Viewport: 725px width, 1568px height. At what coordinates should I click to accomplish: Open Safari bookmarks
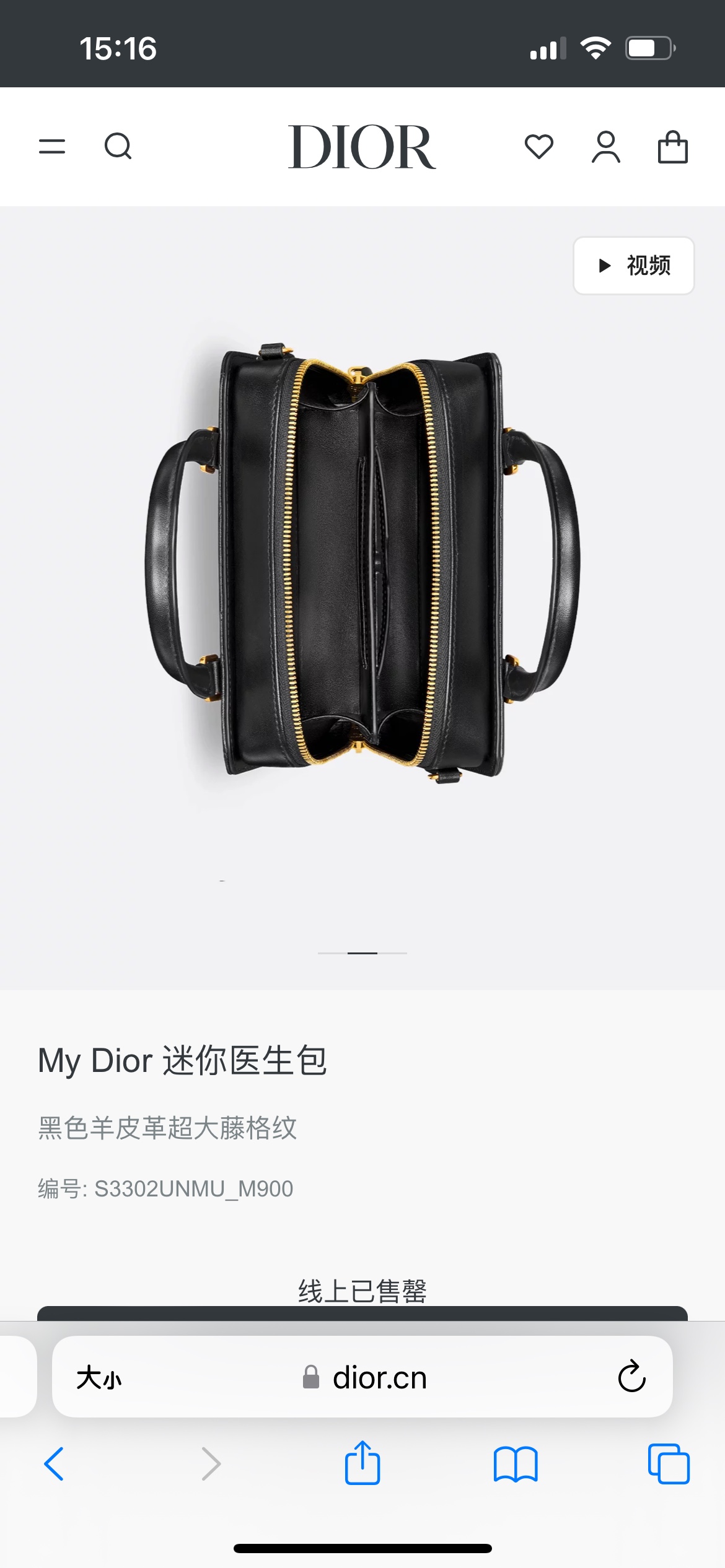(x=516, y=1464)
